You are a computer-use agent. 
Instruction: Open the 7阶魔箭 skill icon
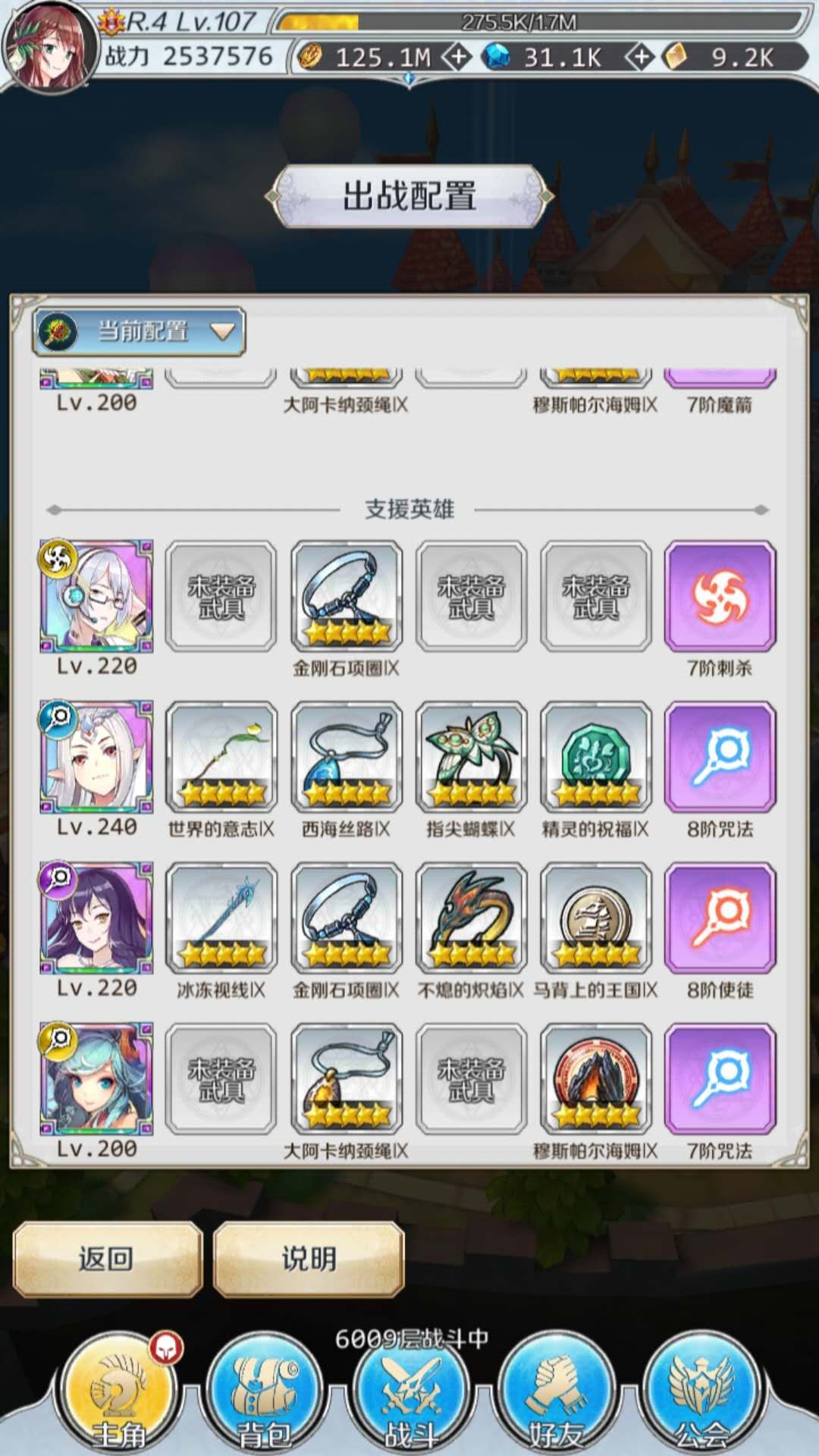pos(720,379)
